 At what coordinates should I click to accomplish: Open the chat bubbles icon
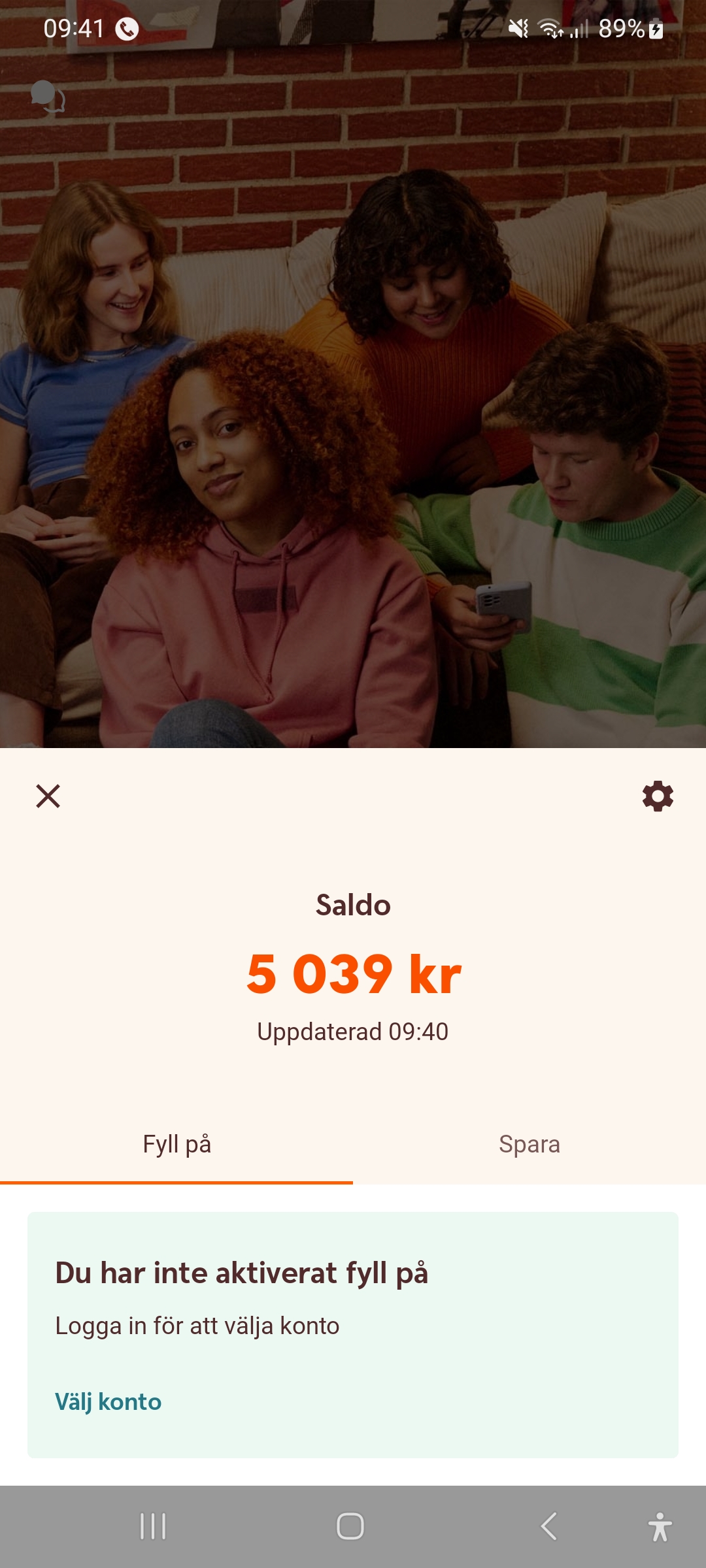(x=47, y=97)
